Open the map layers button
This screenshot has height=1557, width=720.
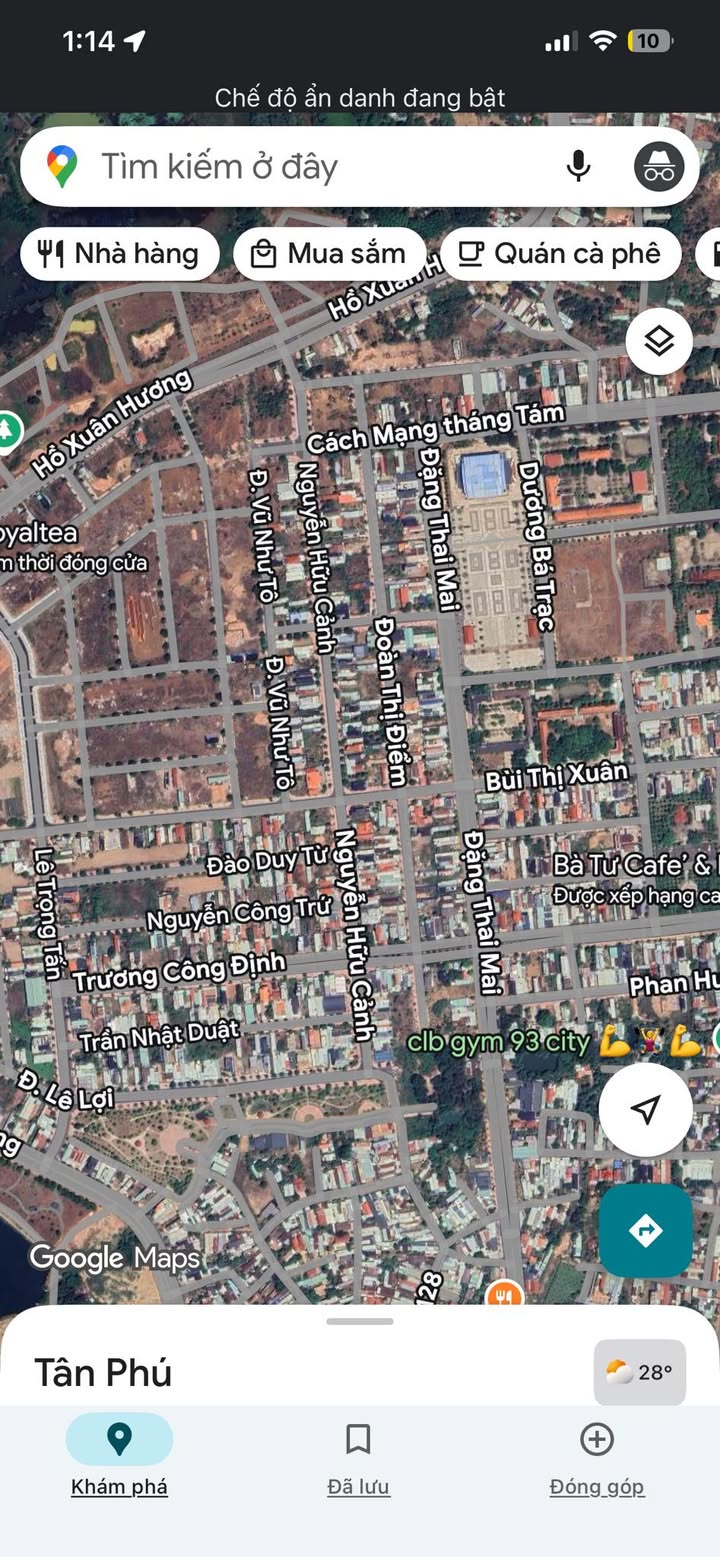[659, 342]
